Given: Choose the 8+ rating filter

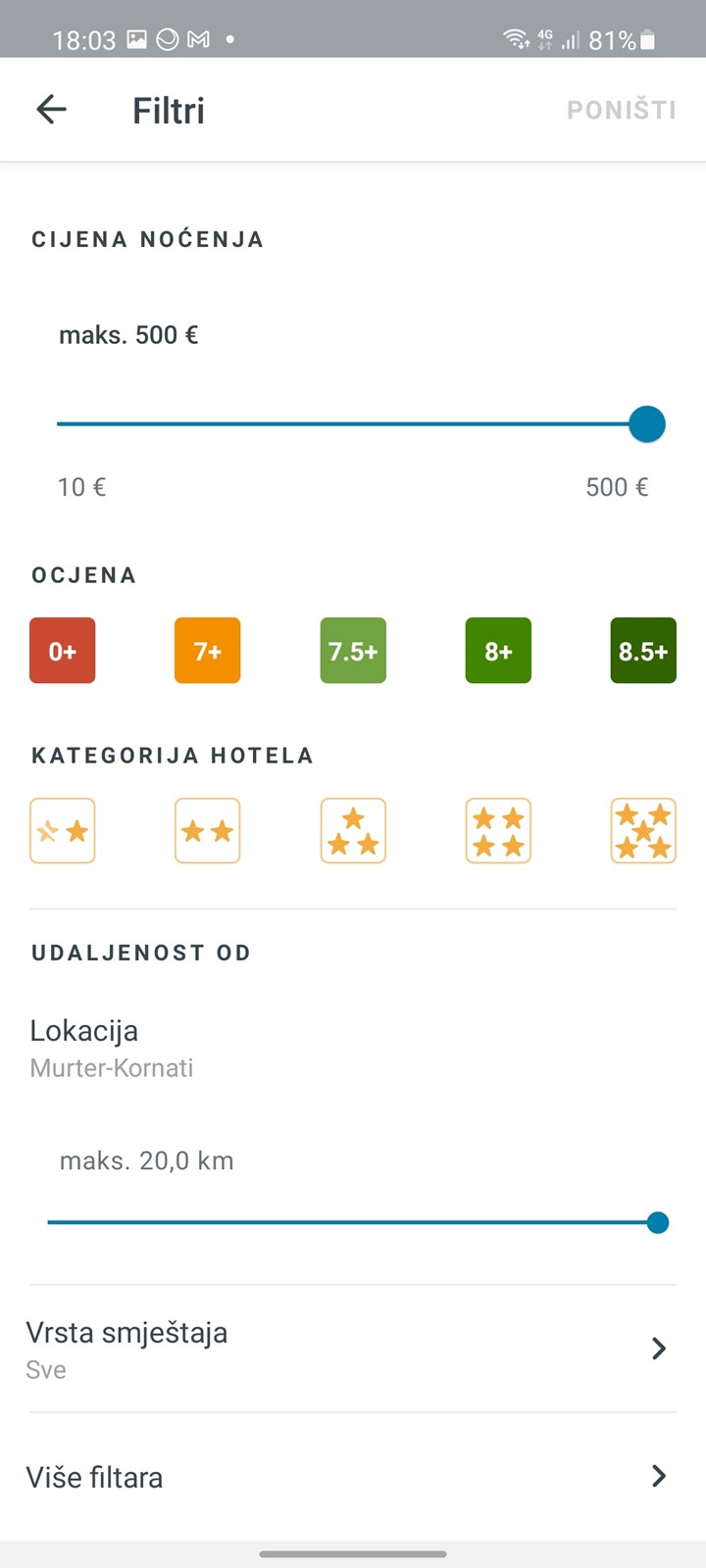Looking at the screenshot, I should click(498, 651).
